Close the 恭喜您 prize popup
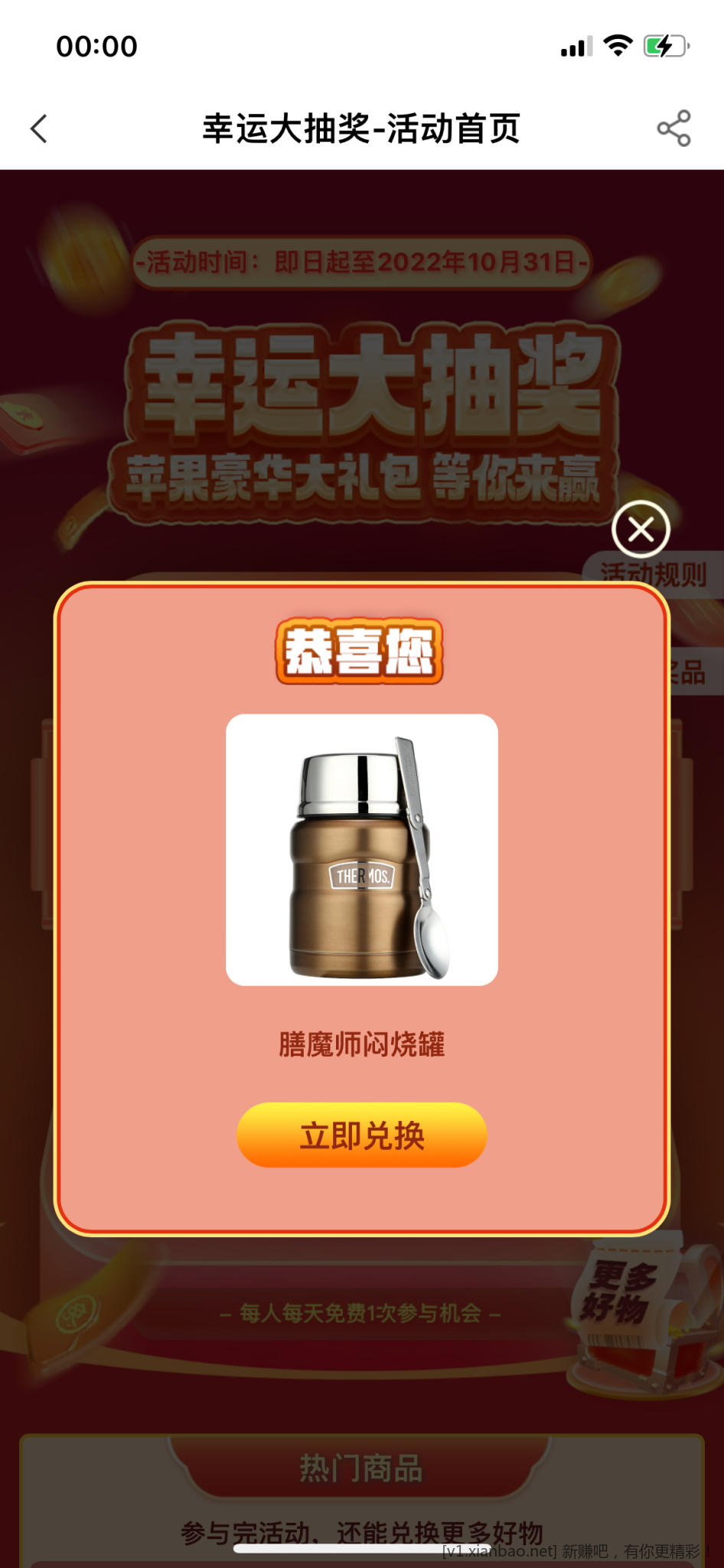This screenshot has height=1568, width=724. pos(641,529)
